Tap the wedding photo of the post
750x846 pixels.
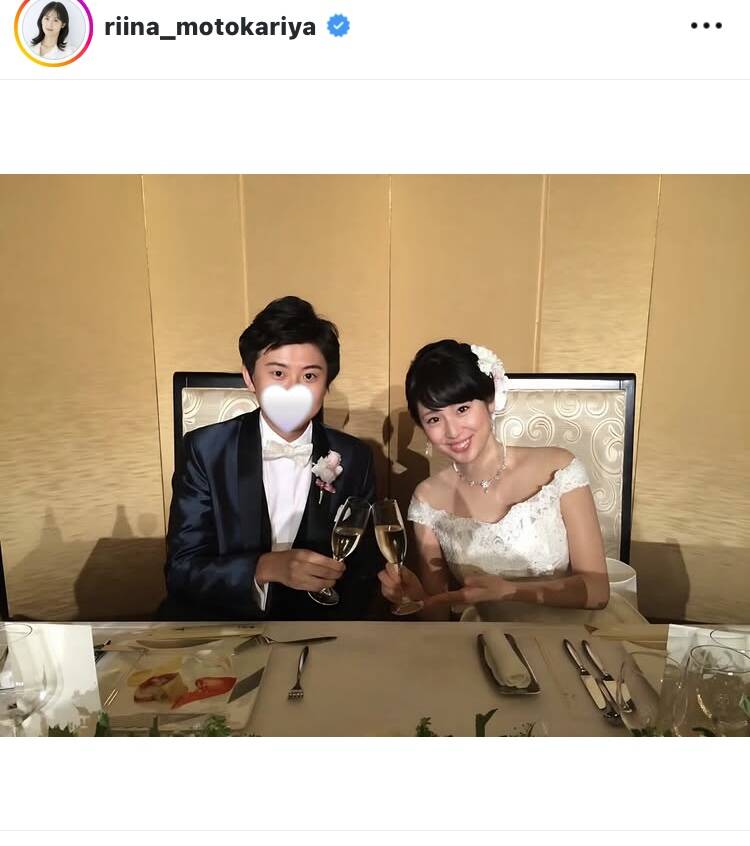click(x=375, y=455)
